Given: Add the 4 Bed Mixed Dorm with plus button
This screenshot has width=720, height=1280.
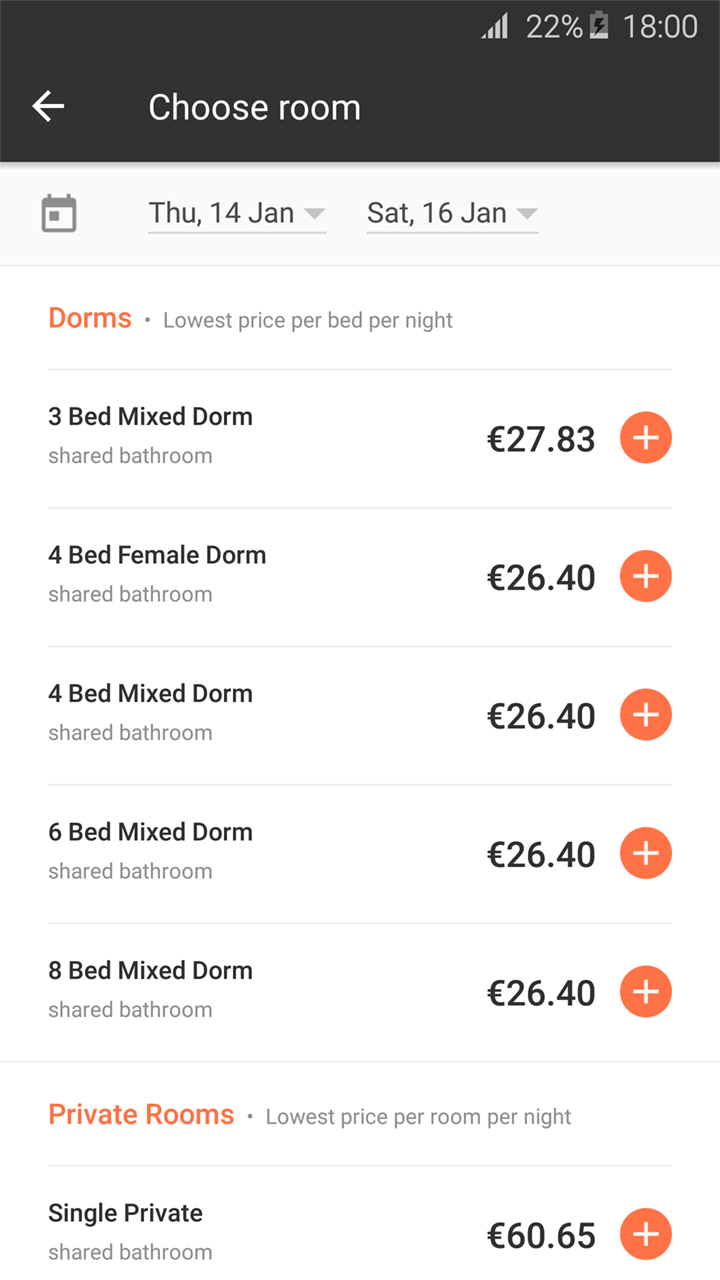Looking at the screenshot, I should (645, 714).
